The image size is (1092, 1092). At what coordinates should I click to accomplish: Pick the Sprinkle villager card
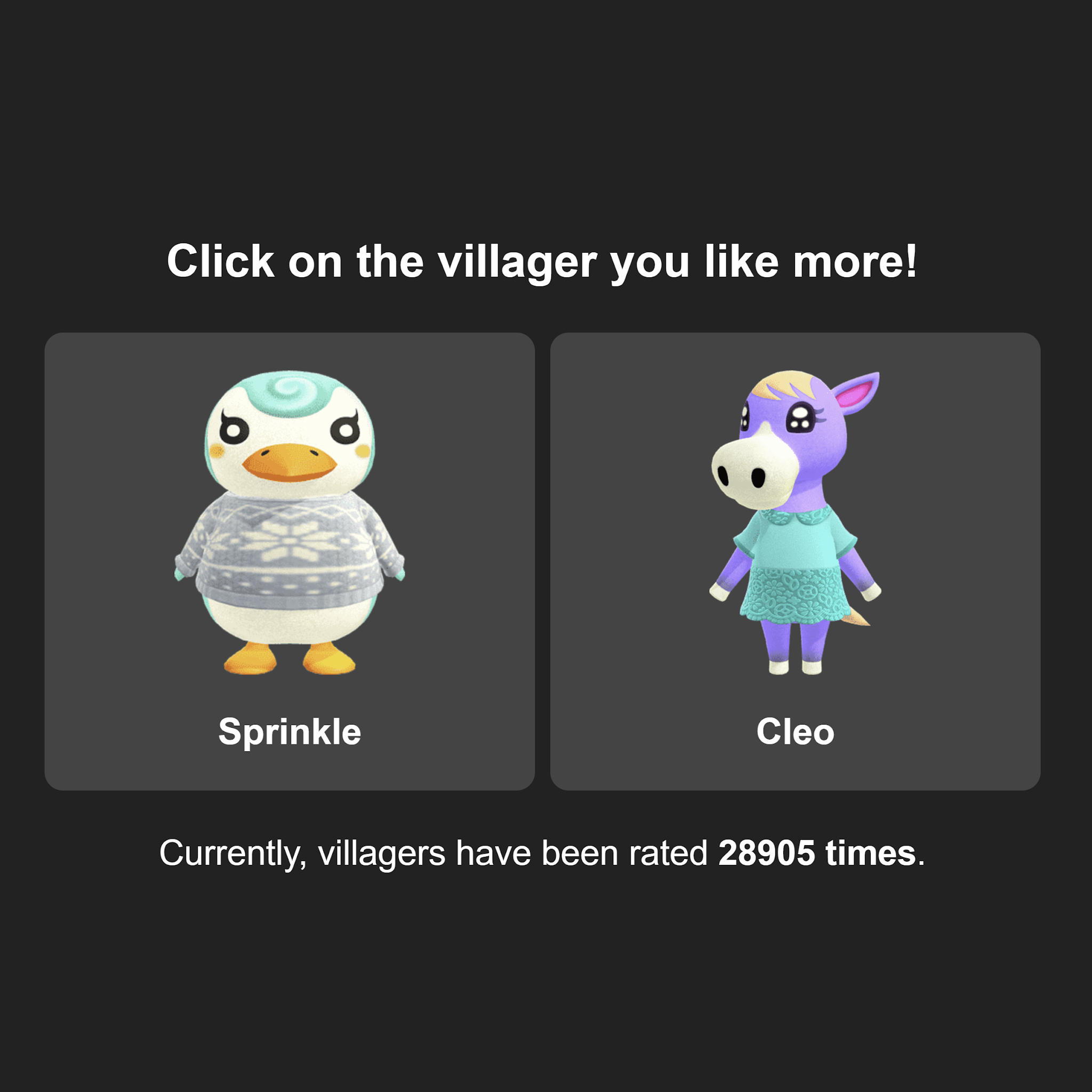coord(290,561)
